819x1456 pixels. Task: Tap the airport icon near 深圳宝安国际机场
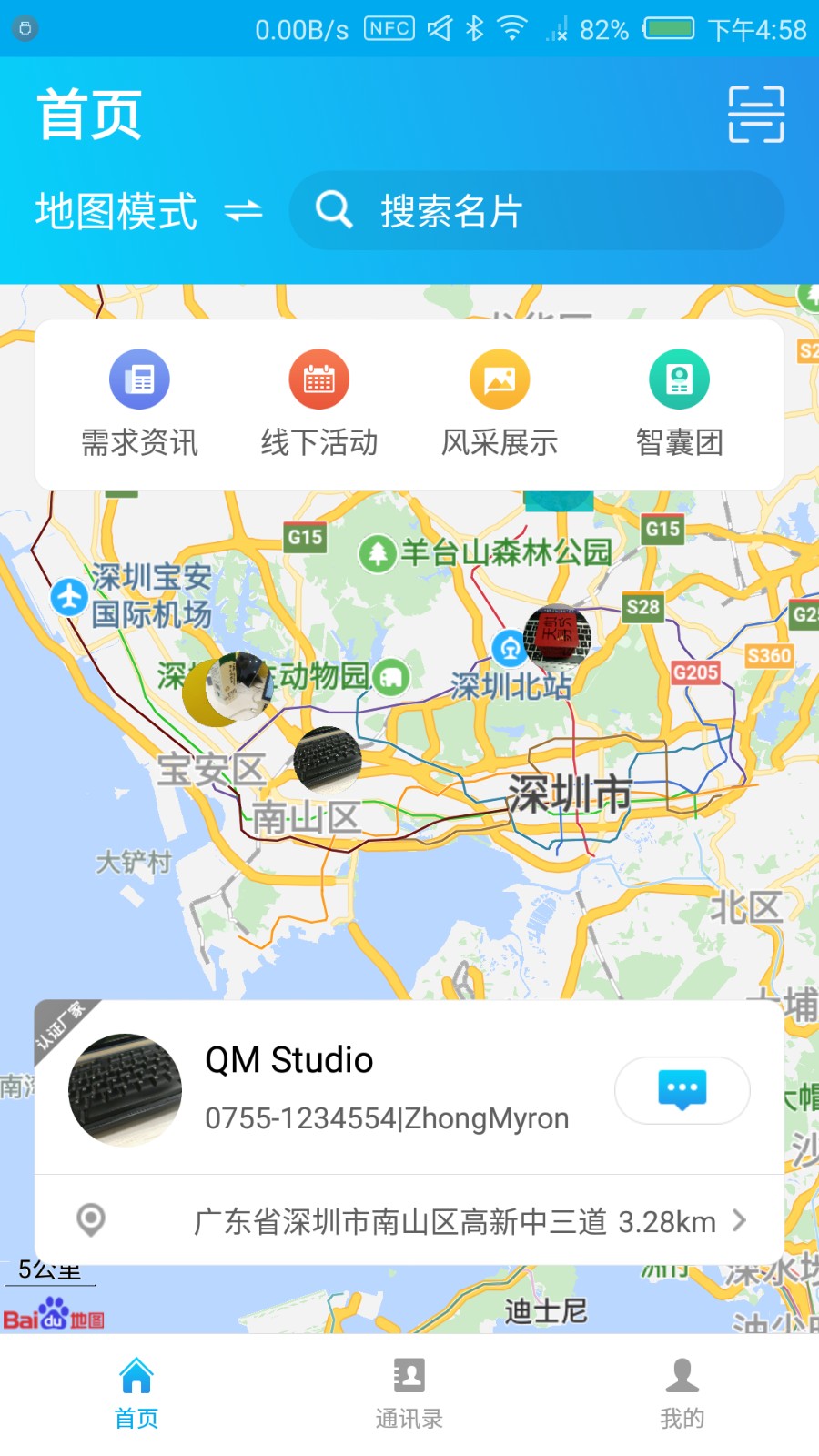pyautogui.click(x=69, y=597)
